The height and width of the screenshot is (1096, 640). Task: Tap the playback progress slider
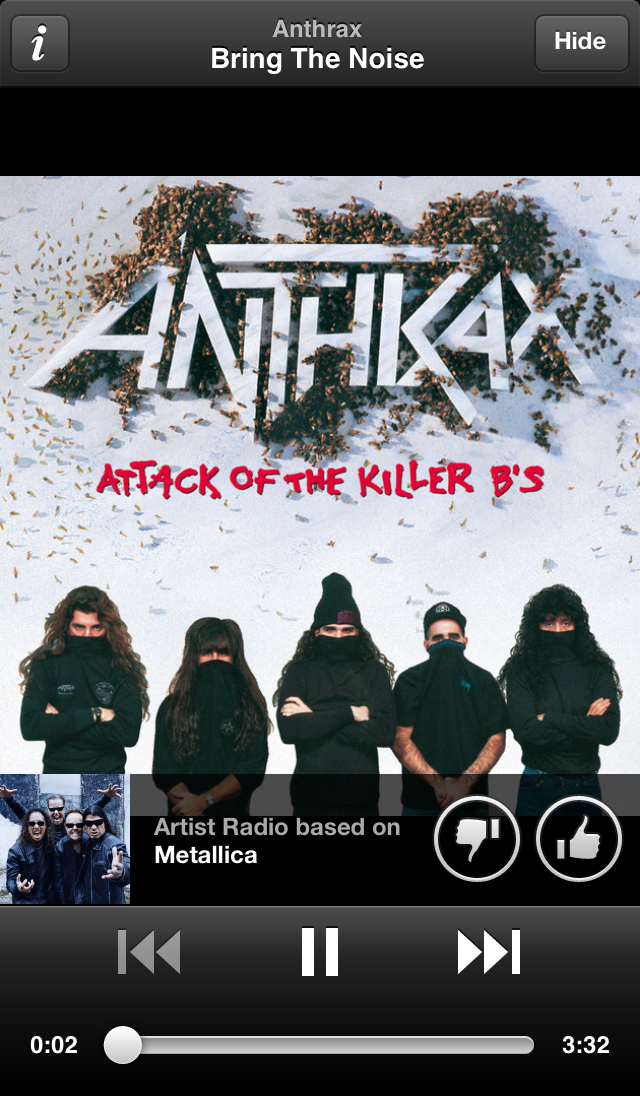pos(320,1045)
